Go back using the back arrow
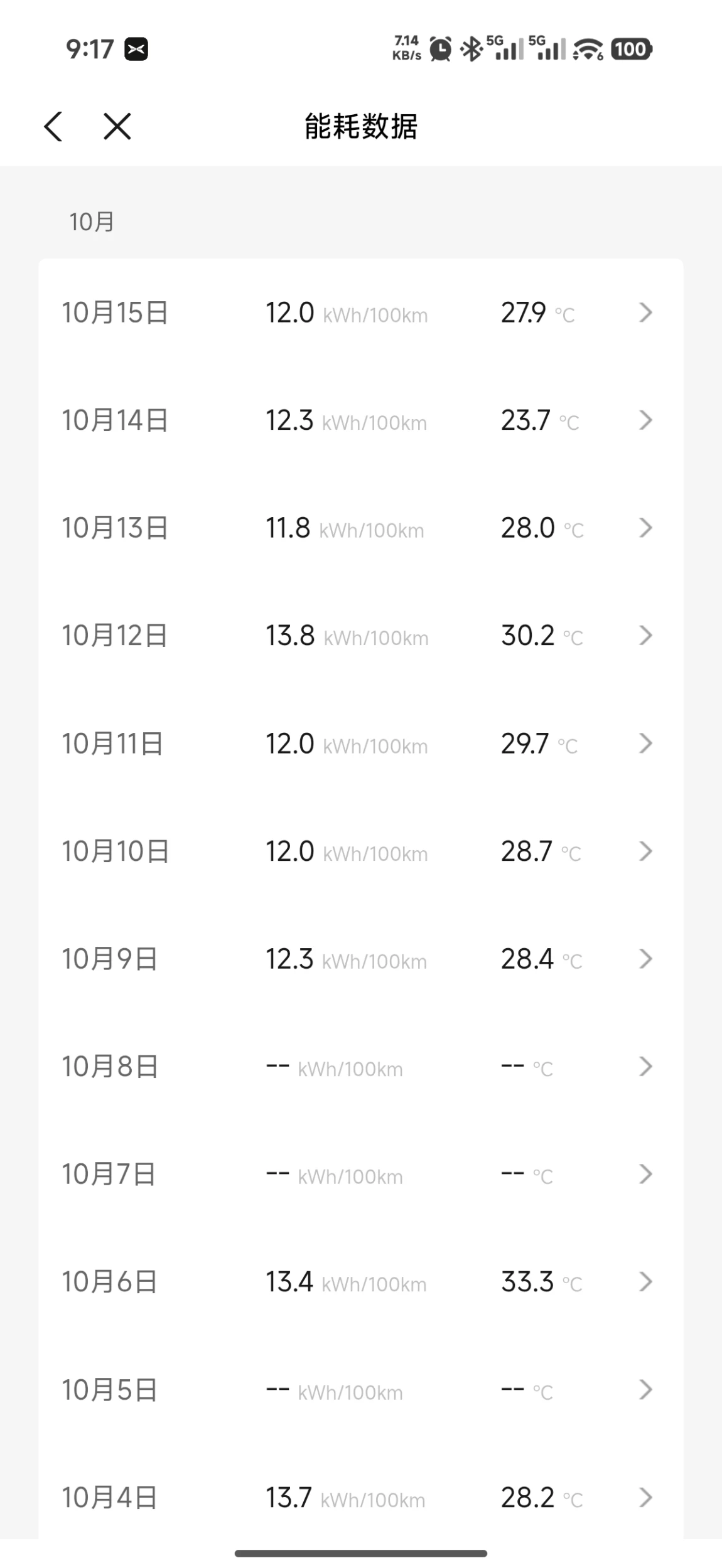This screenshot has height=1568, width=722. coord(53,126)
